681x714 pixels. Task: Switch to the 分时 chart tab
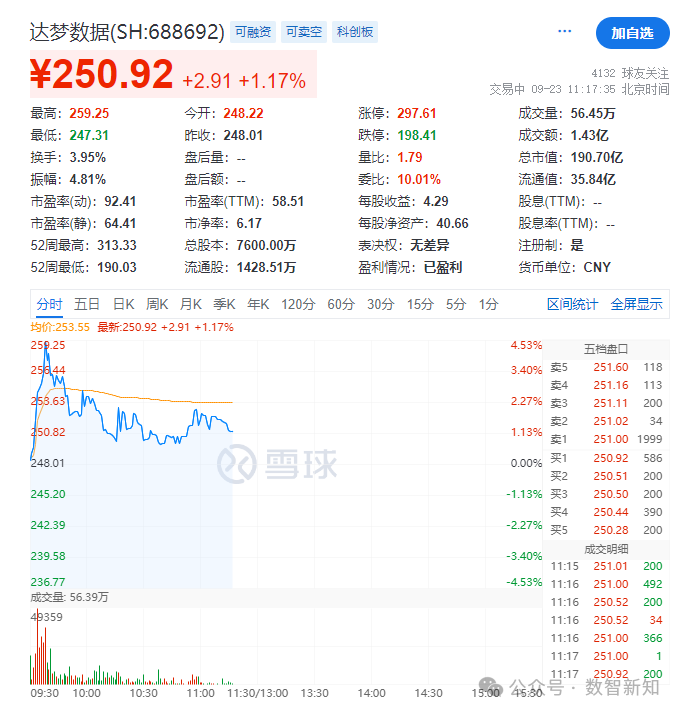tap(49, 304)
